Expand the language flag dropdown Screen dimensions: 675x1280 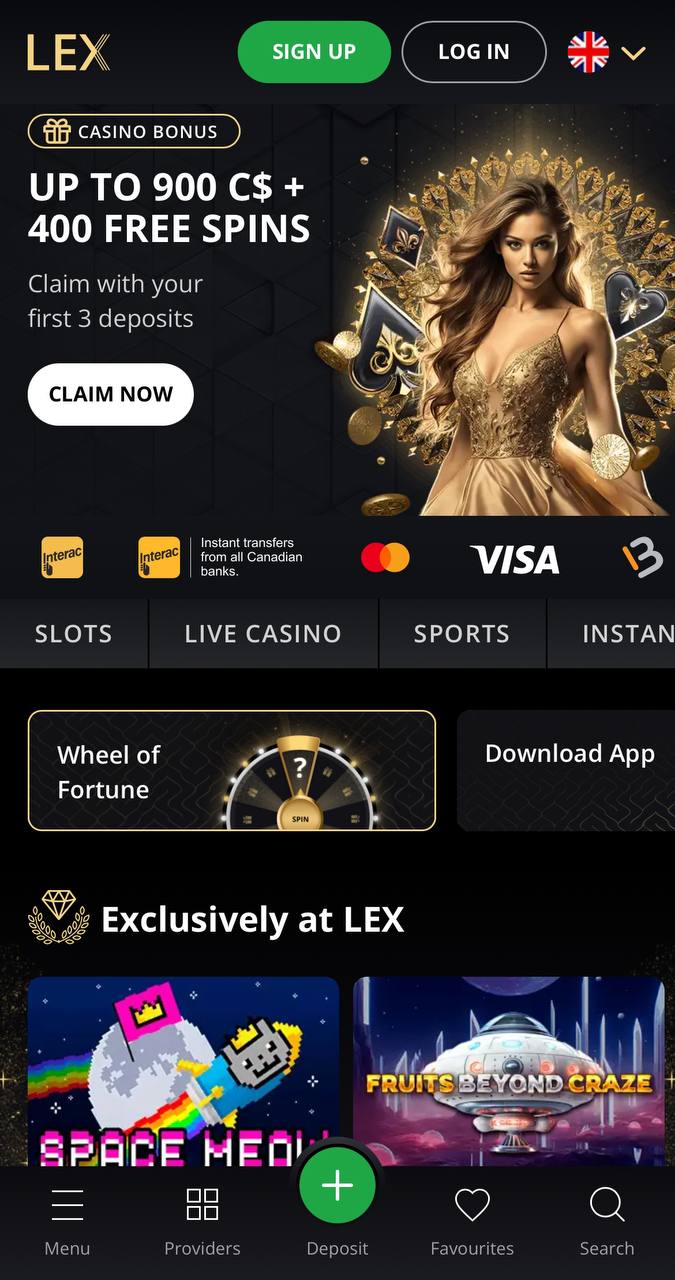tap(607, 52)
